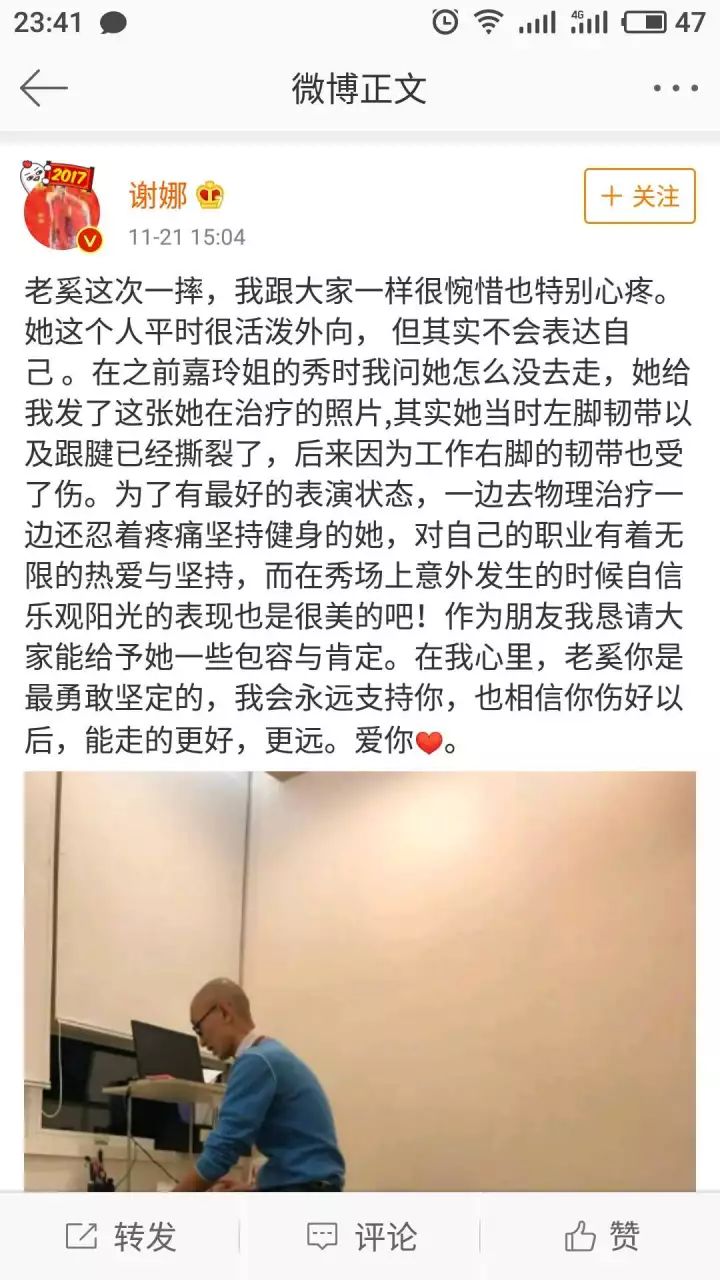Like this post via 赞
720x1280 pixels.
tap(602, 1237)
